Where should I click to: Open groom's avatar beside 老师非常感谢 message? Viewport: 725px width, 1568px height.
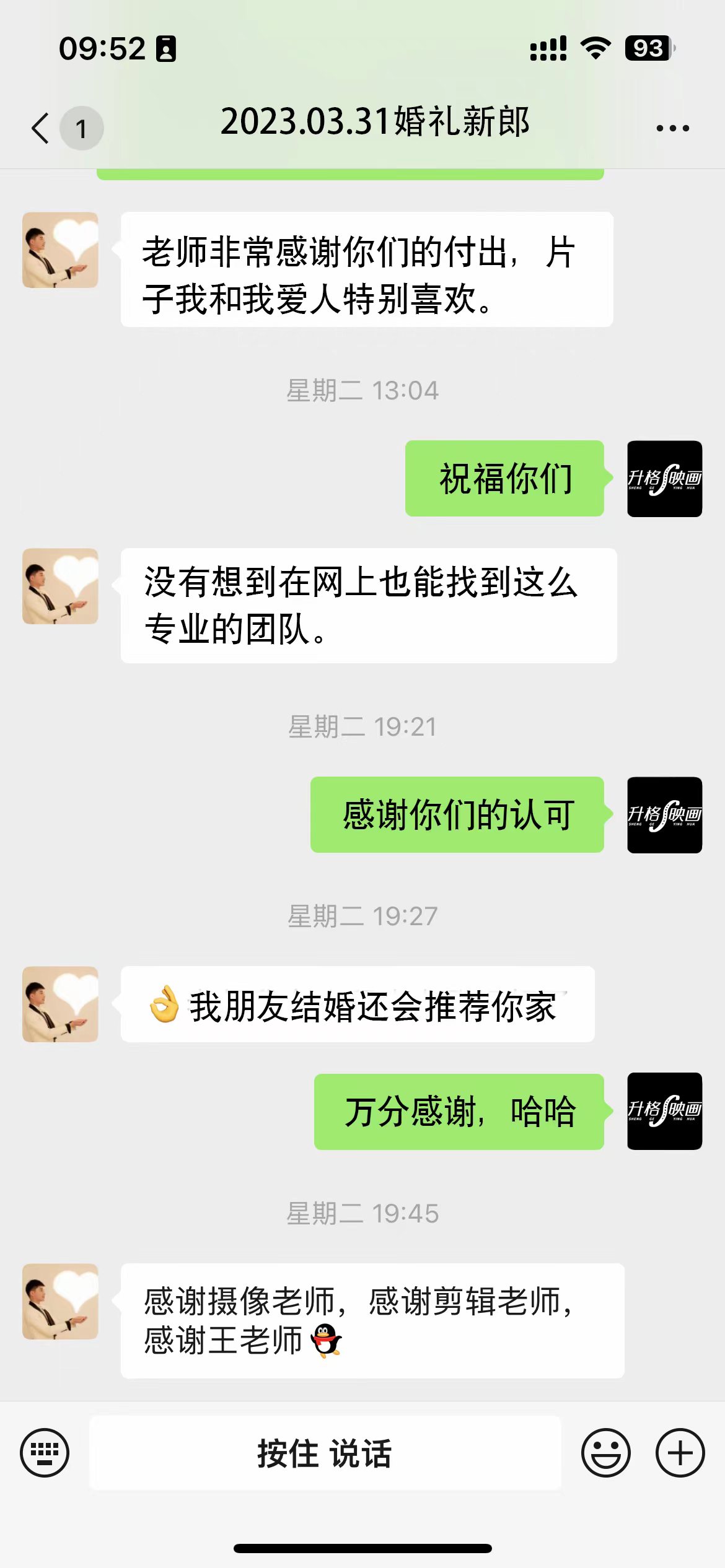point(60,250)
